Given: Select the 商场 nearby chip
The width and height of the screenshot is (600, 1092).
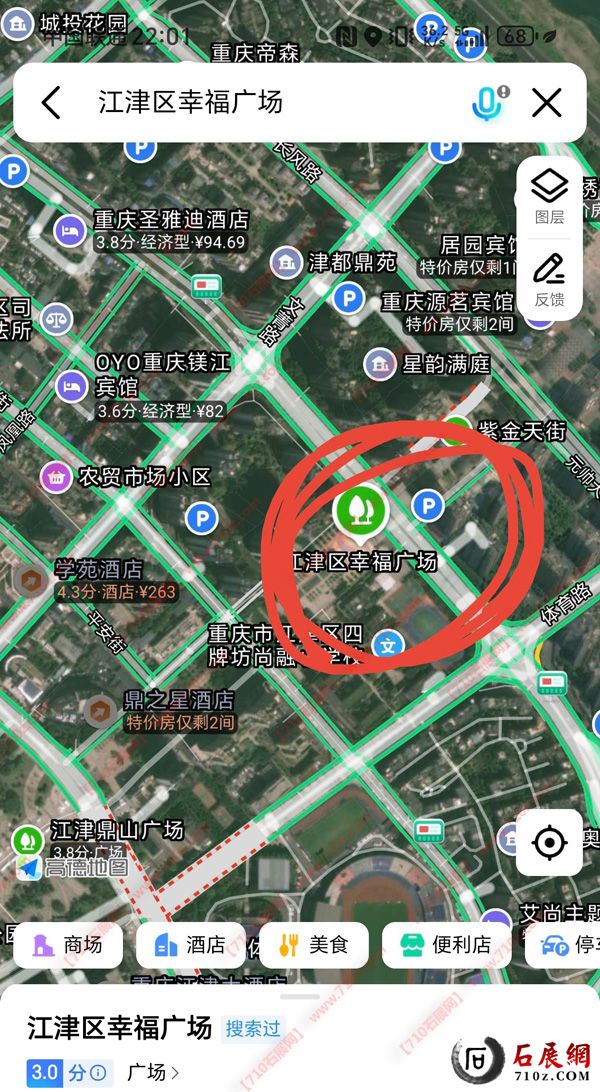Looking at the screenshot, I should point(68,944).
